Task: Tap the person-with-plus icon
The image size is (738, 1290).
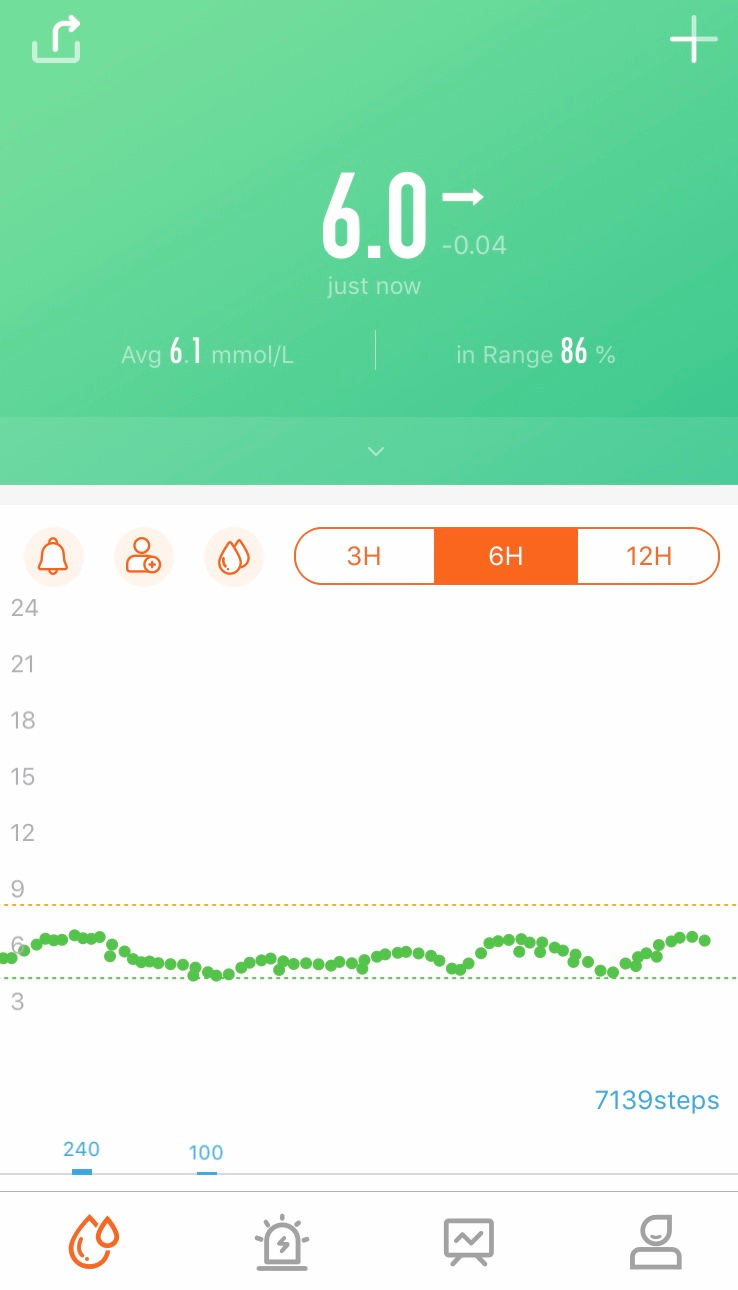Action: click(143, 556)
